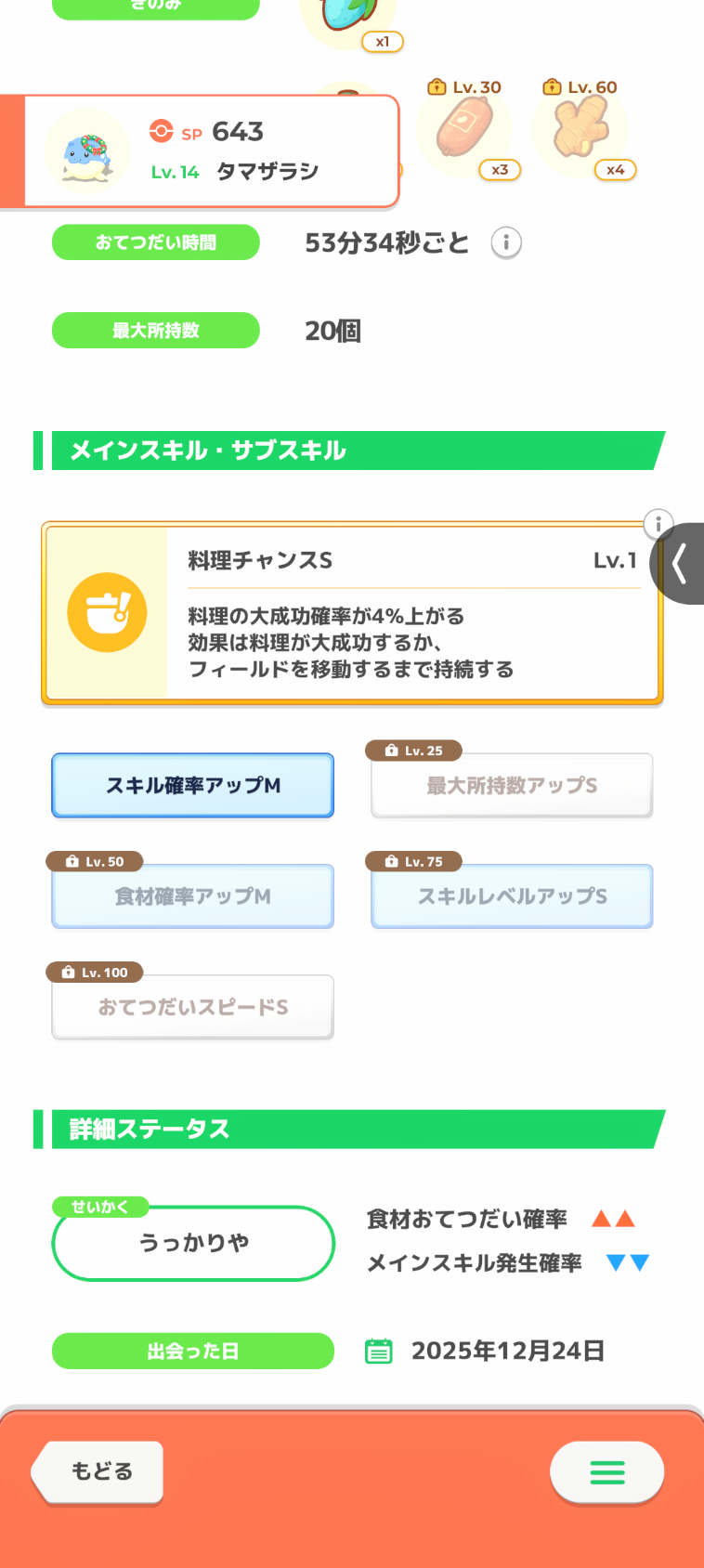The width and height of the screenshot is (704, 1568).
Task: Select locked スキルレベルアップS sub skill
Action: [x=512, y=896]
